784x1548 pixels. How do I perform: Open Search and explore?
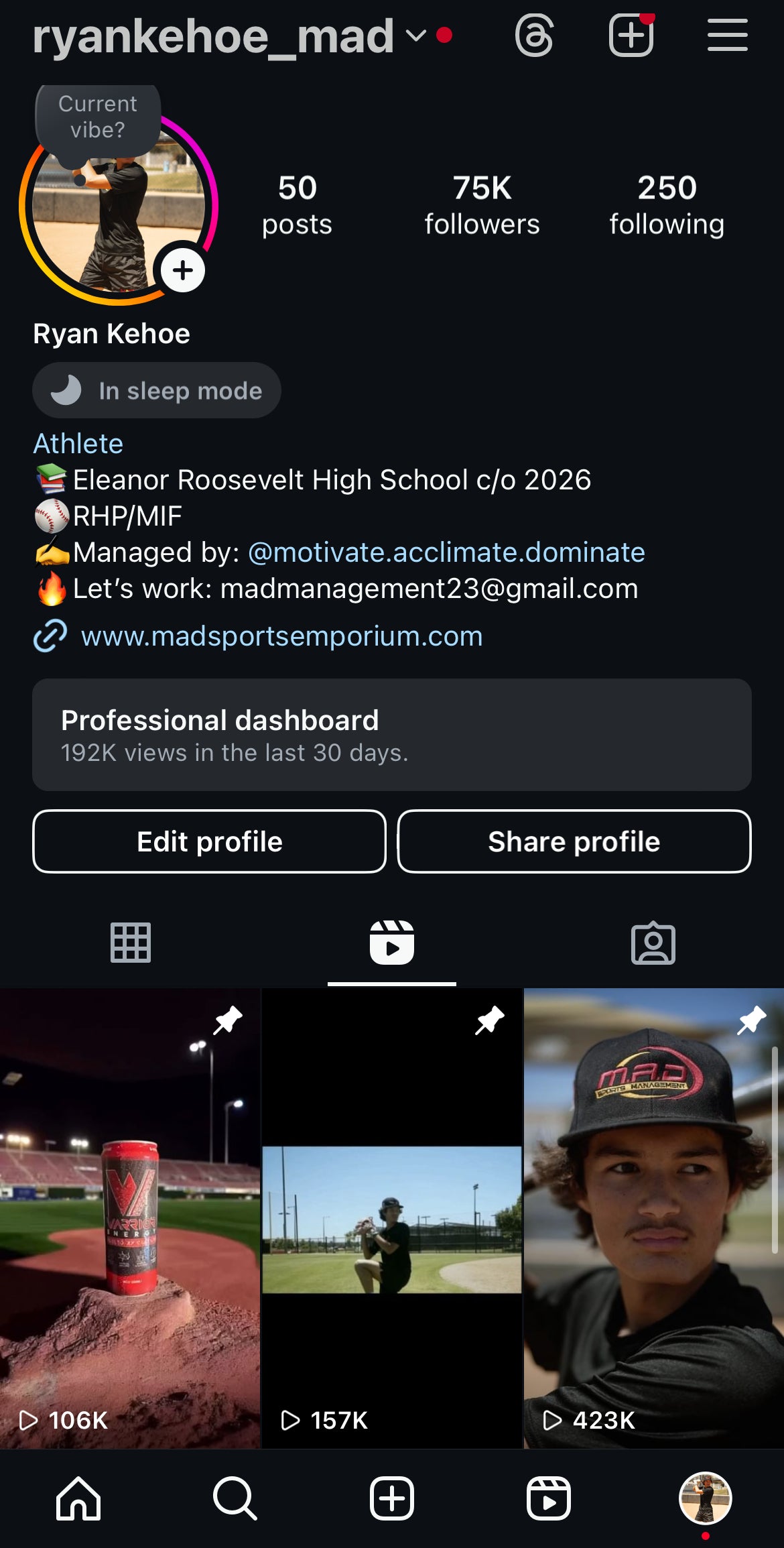click(235, 1498)
